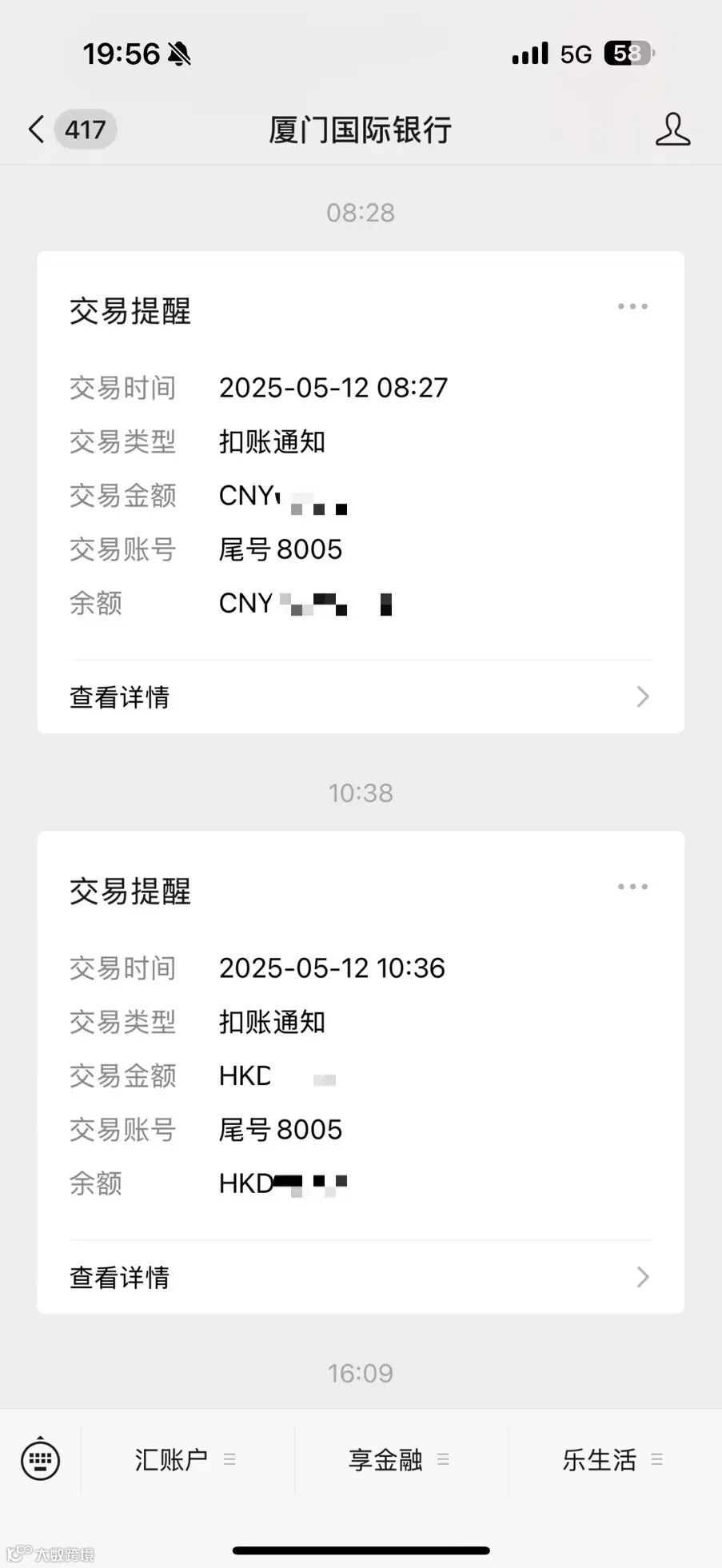
Task: Open the 乐生活 menu
Action: pyautogui.click(x=612, y=1459)
